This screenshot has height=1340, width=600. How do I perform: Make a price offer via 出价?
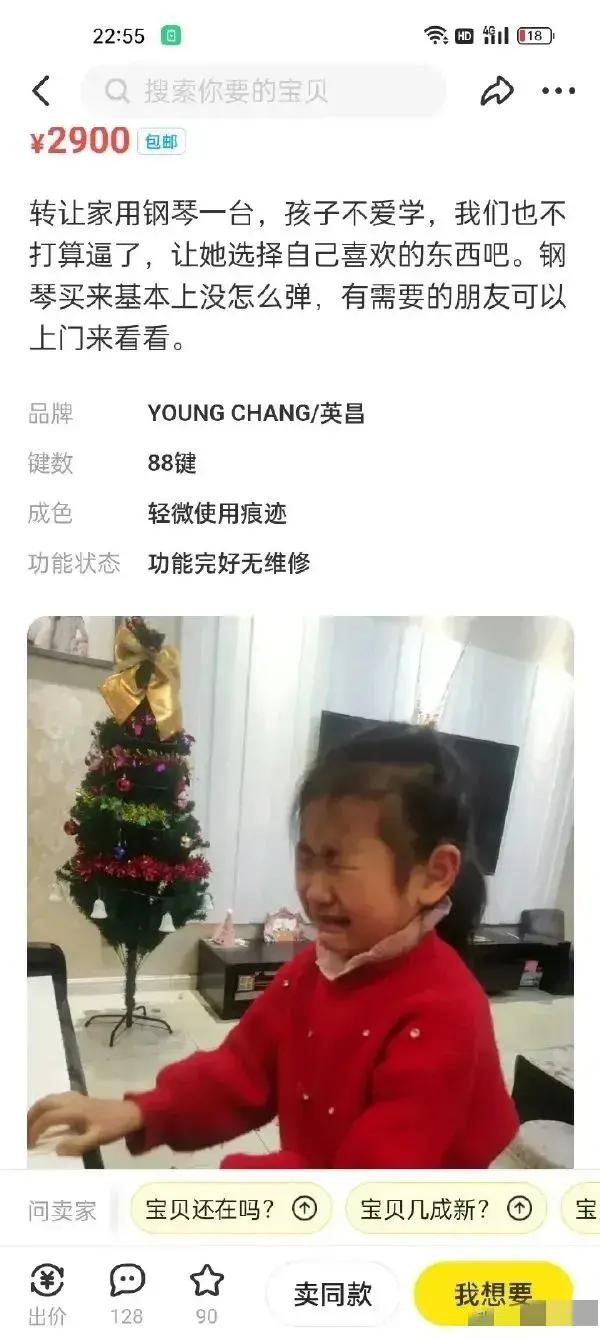click(47, 1293)
